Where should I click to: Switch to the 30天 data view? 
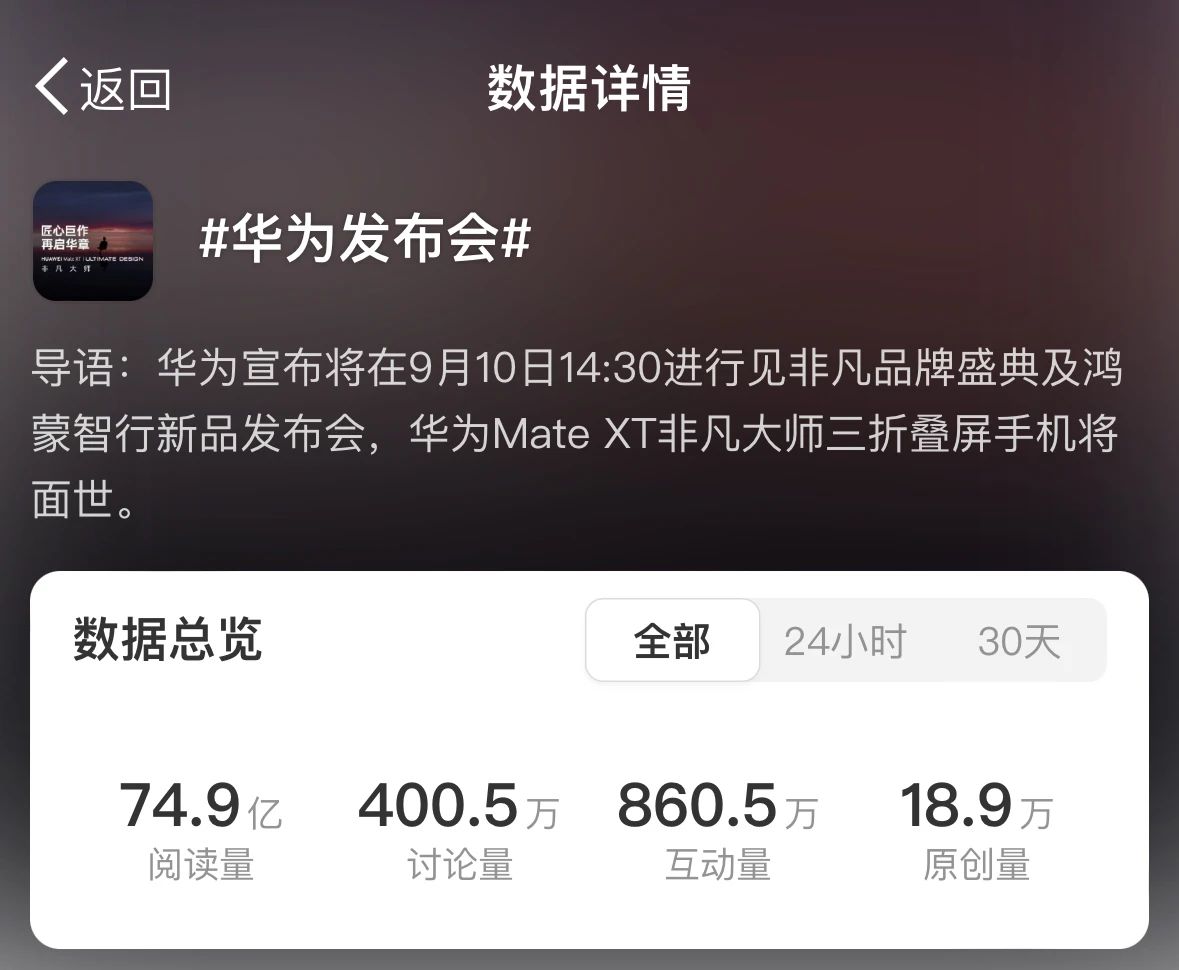1019,641
